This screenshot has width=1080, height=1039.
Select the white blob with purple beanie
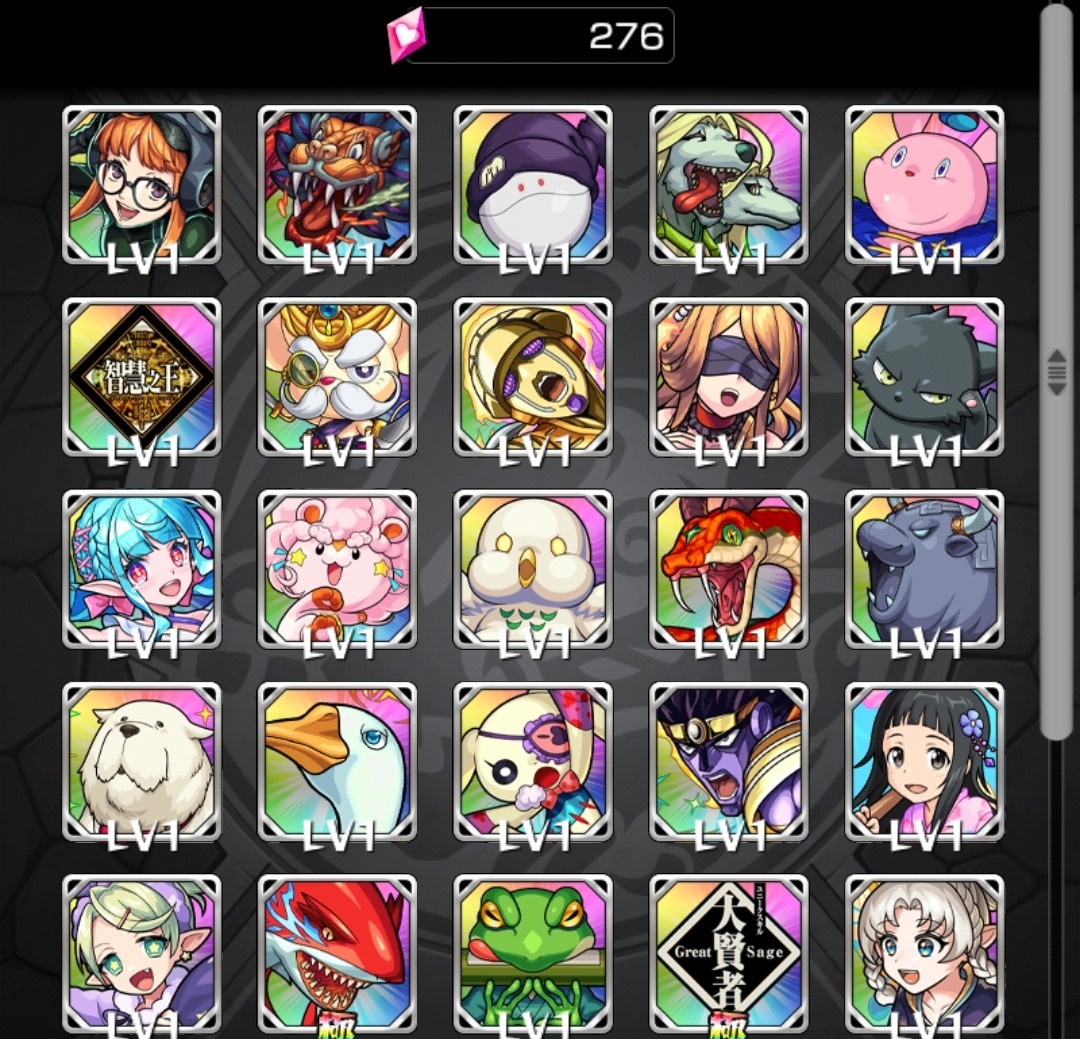point(533,185)
